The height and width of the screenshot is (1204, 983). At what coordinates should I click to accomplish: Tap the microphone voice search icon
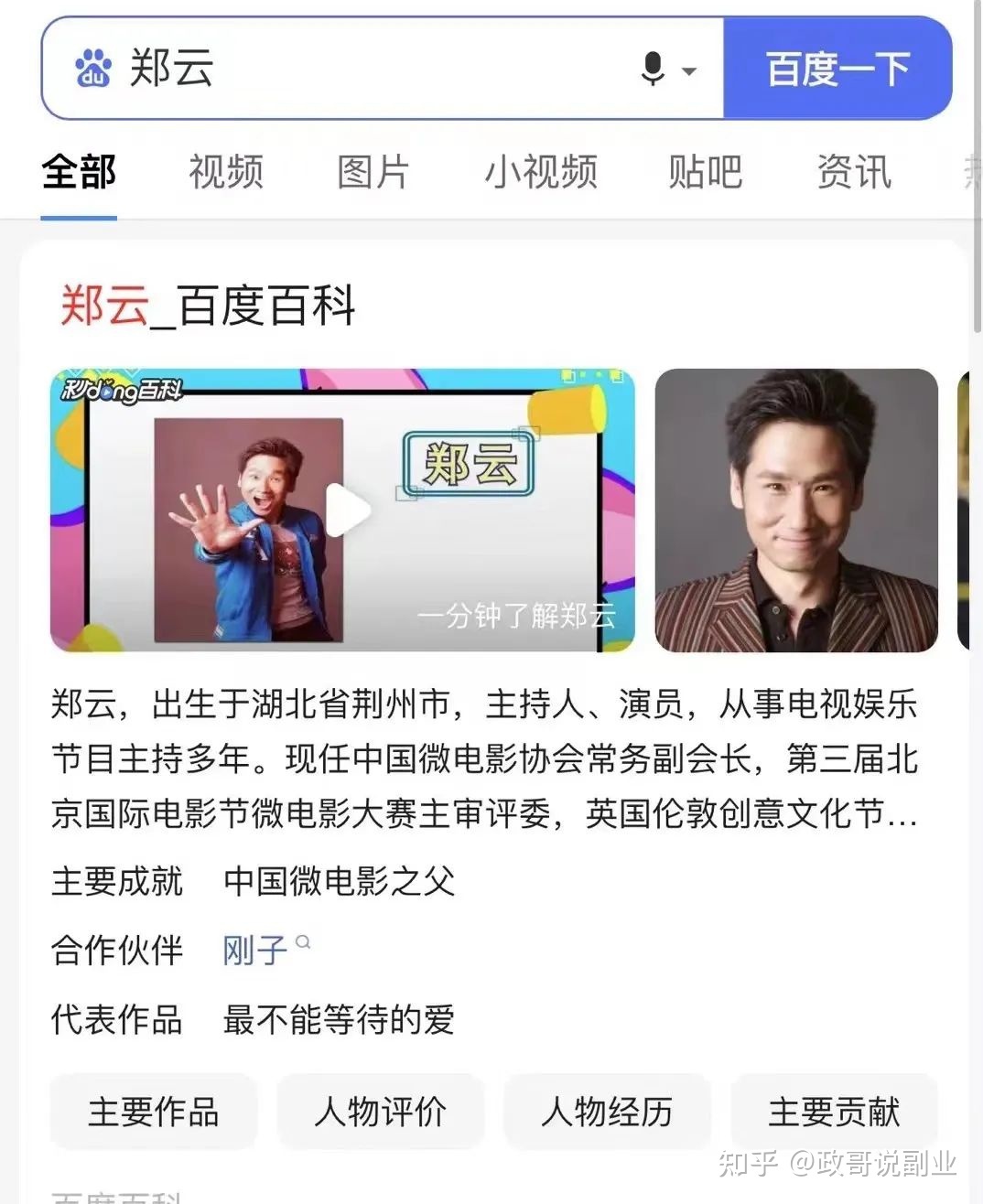(654, 69)
